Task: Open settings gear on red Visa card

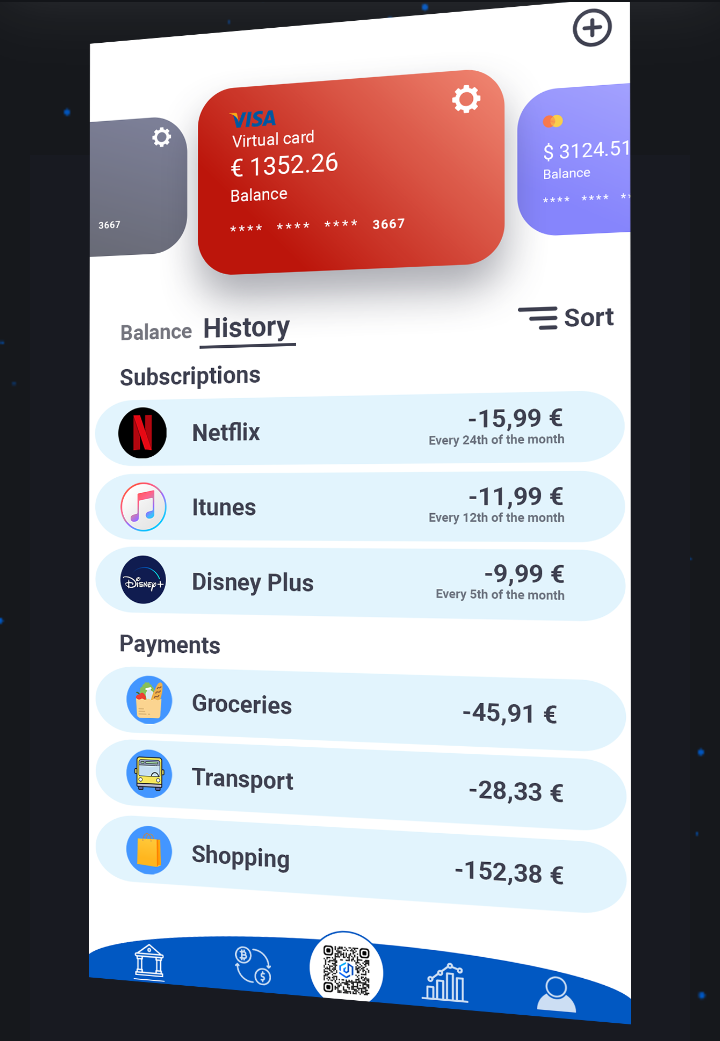Action: [x=466, y=98]
